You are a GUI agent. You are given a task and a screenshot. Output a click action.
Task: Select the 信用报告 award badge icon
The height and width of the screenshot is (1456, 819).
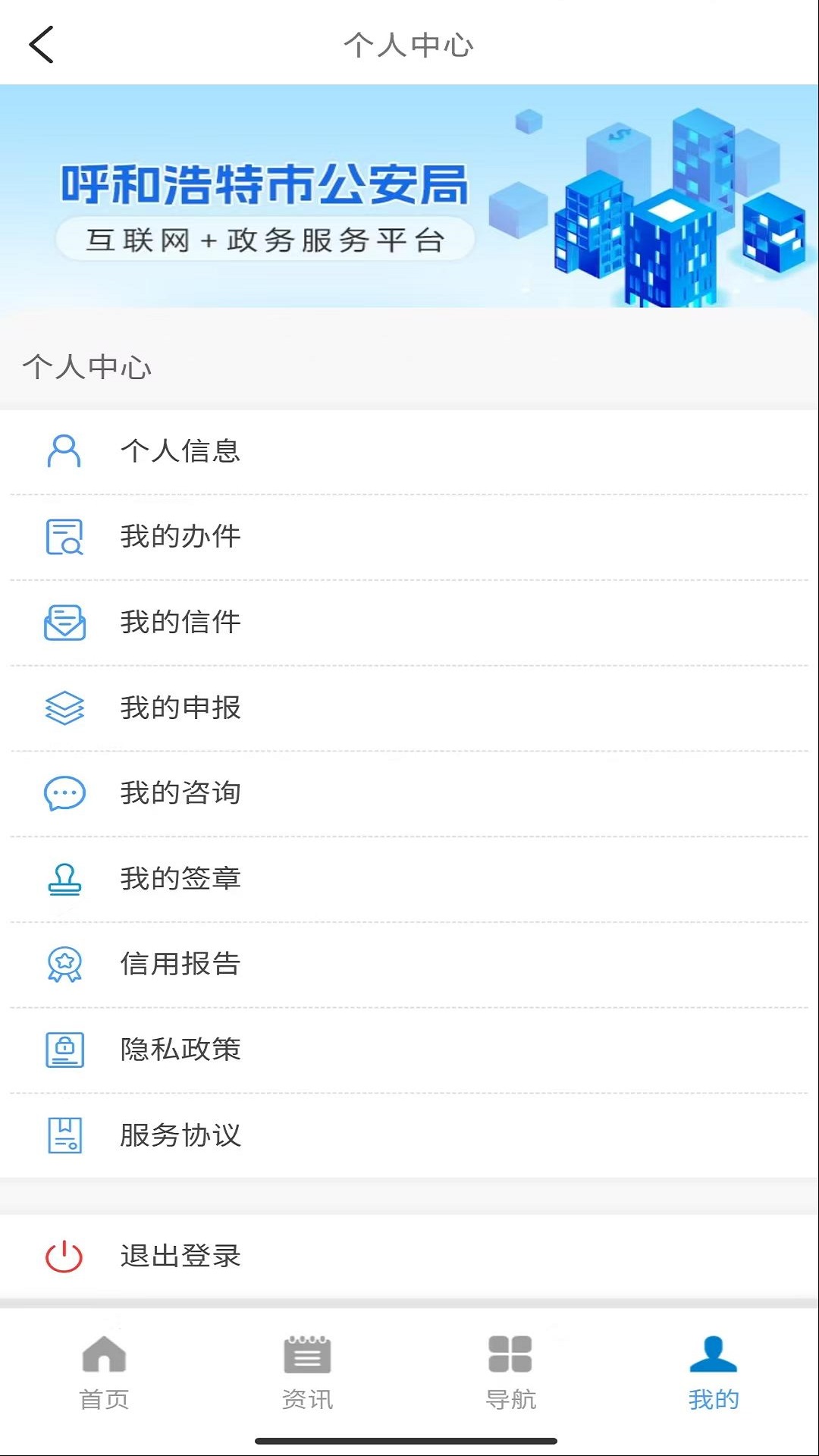coord(65,965)
